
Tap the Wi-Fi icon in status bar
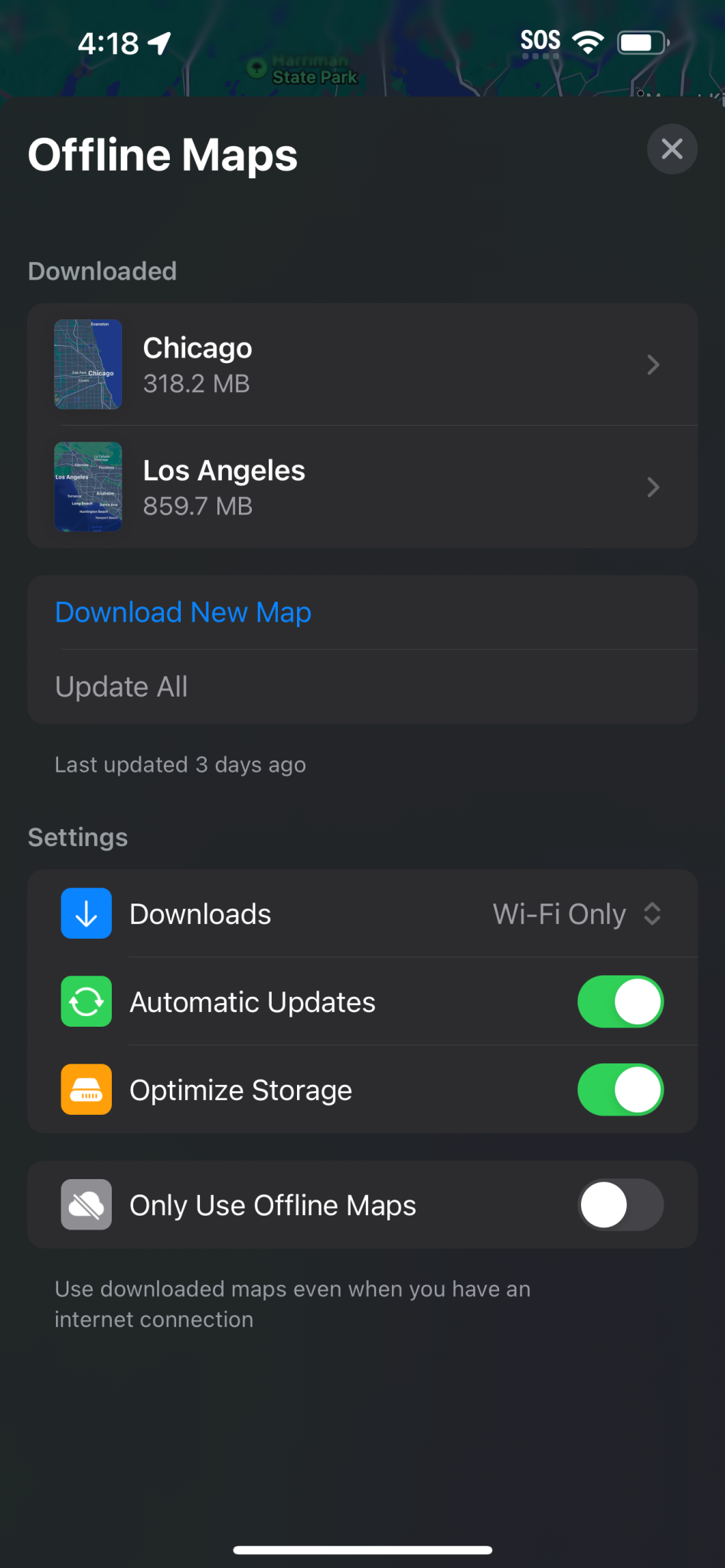click(586, 42)
